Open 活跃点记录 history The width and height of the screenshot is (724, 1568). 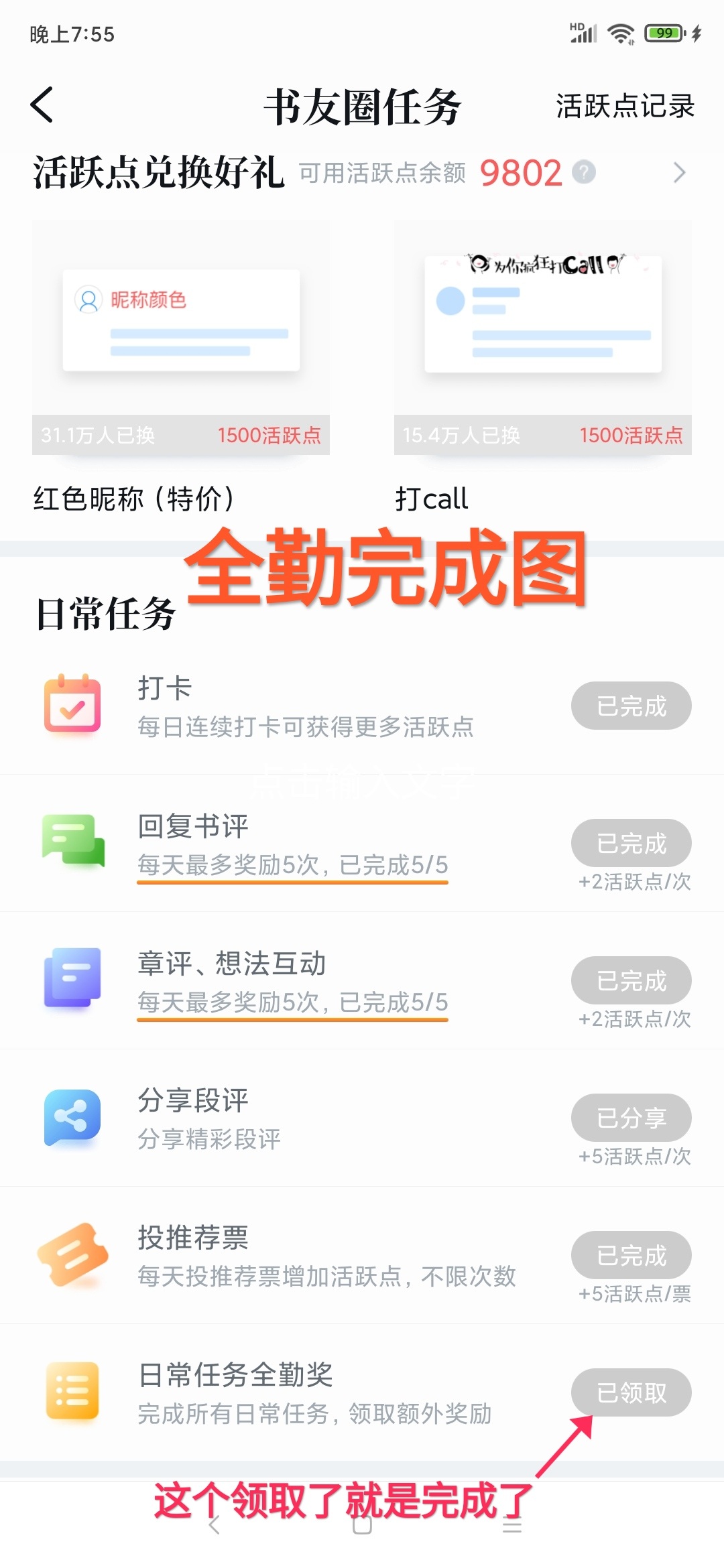click(624, 106)
